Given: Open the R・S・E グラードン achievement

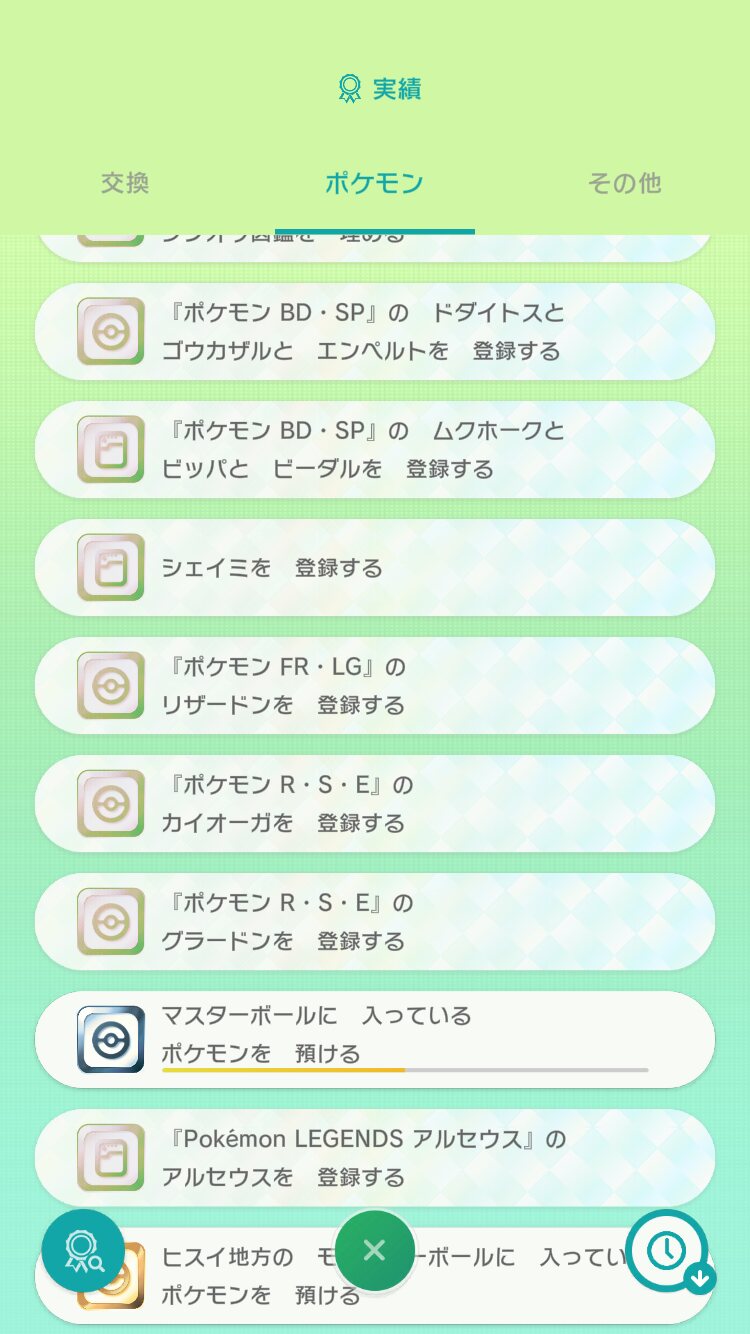Looking at the screenshot, I should click(375, 921).
